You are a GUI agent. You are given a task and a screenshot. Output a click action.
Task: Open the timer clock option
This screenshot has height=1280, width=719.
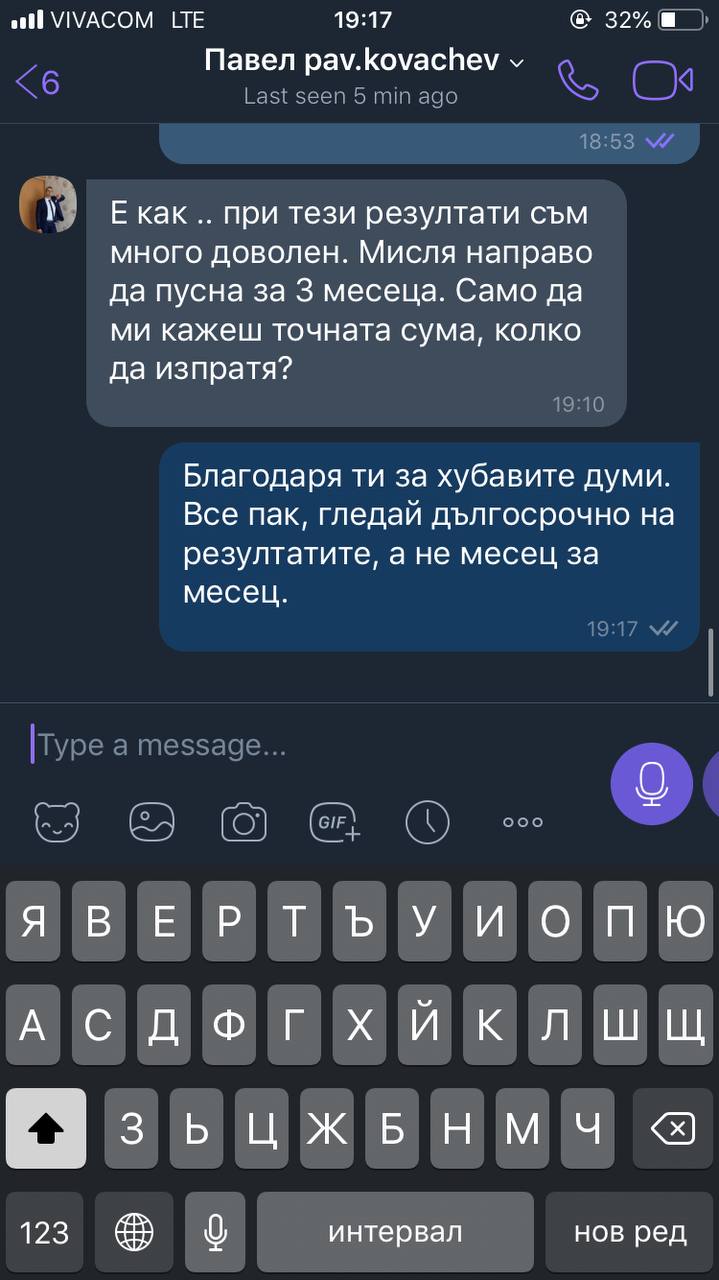point(427,822)
